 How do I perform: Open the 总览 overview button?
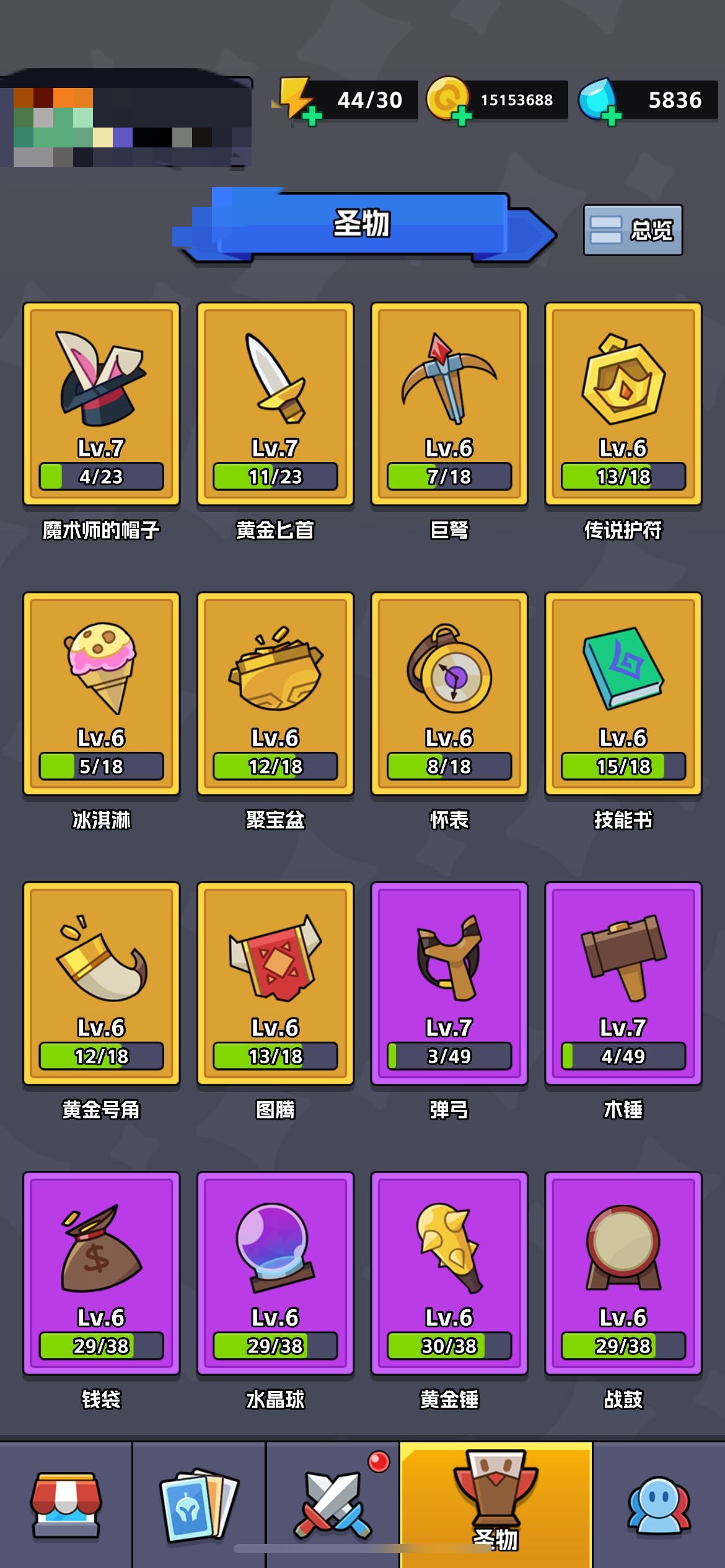633,230
